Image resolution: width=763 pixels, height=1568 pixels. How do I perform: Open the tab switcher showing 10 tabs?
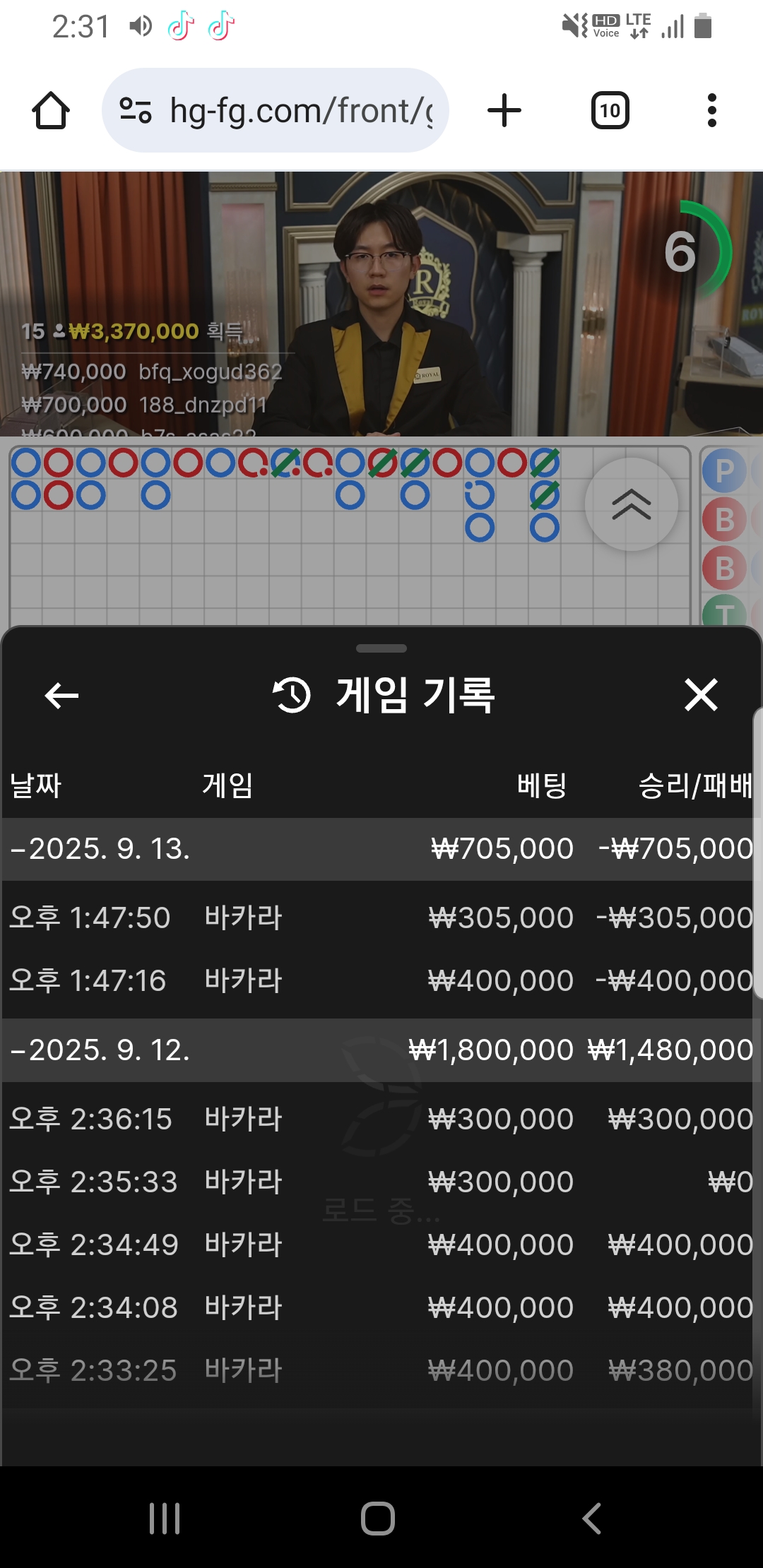[x=610, y=111]
